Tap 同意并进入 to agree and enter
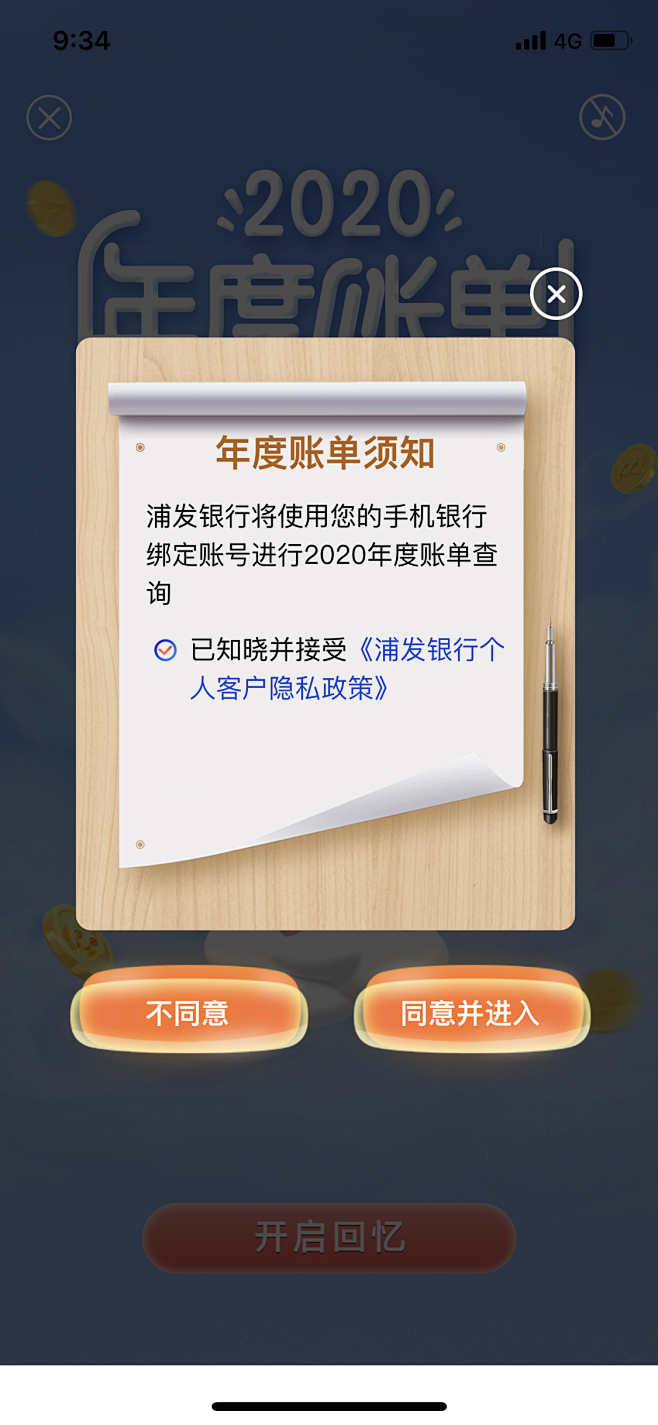658x1425 pixels. point(471,1013)
